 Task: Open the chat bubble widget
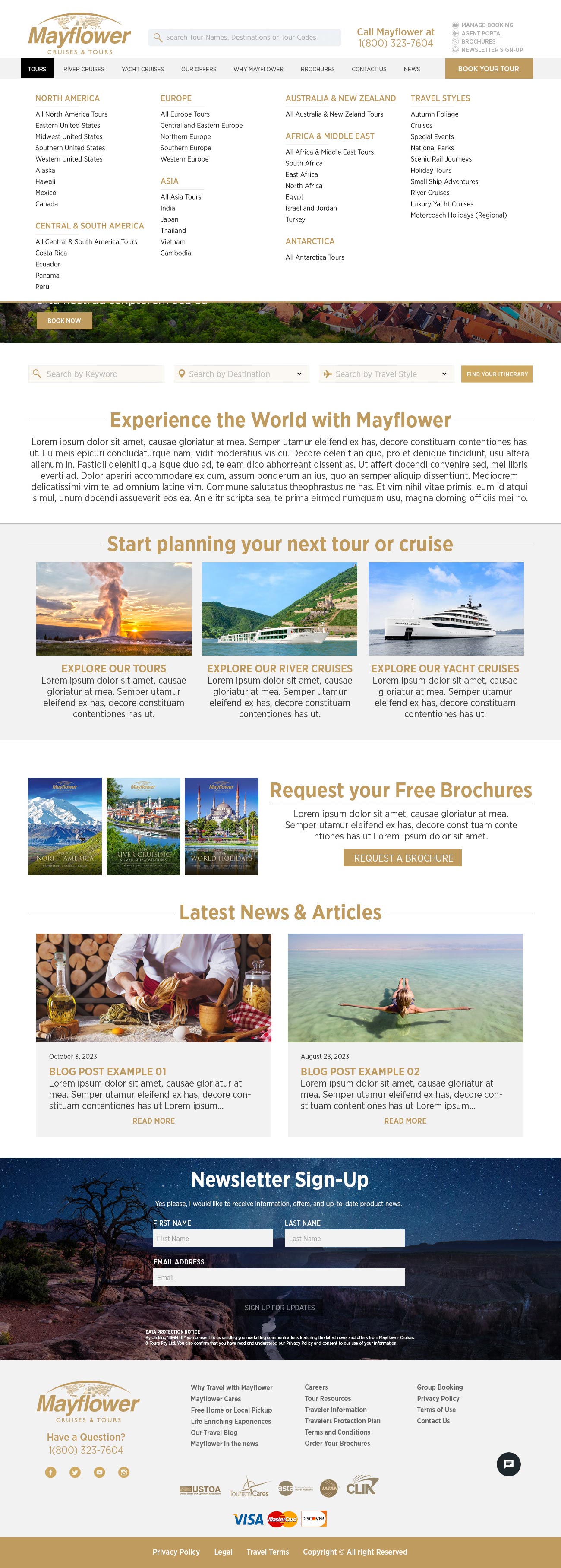coord(509,1464)
